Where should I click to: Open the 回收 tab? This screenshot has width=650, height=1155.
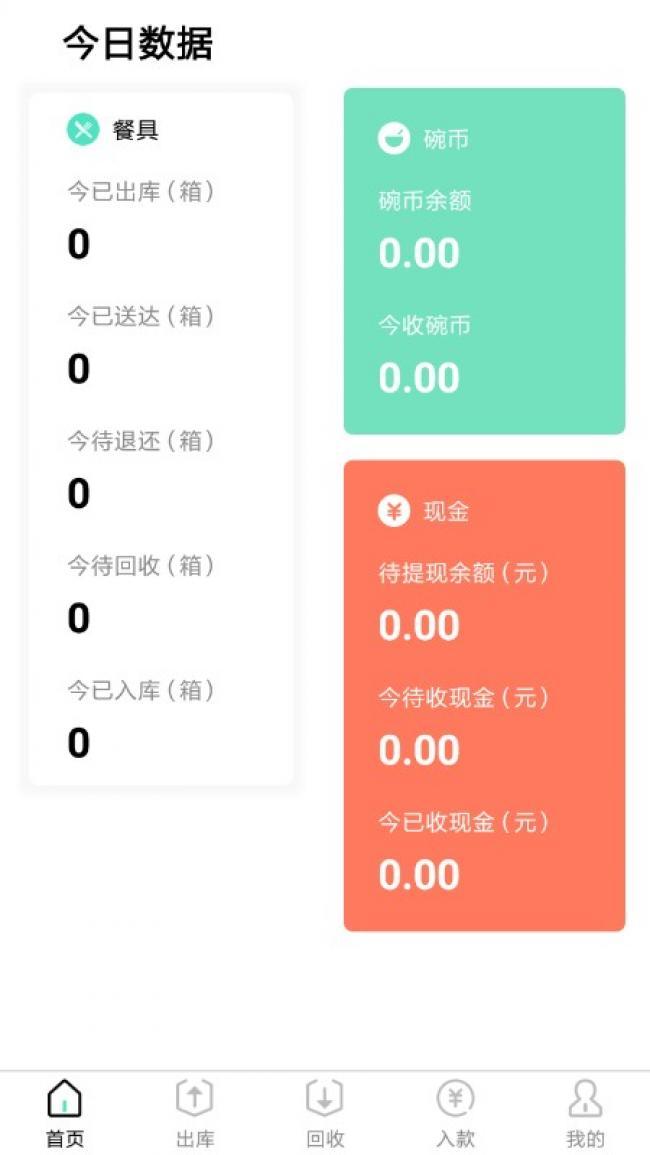pos(325,1112)
